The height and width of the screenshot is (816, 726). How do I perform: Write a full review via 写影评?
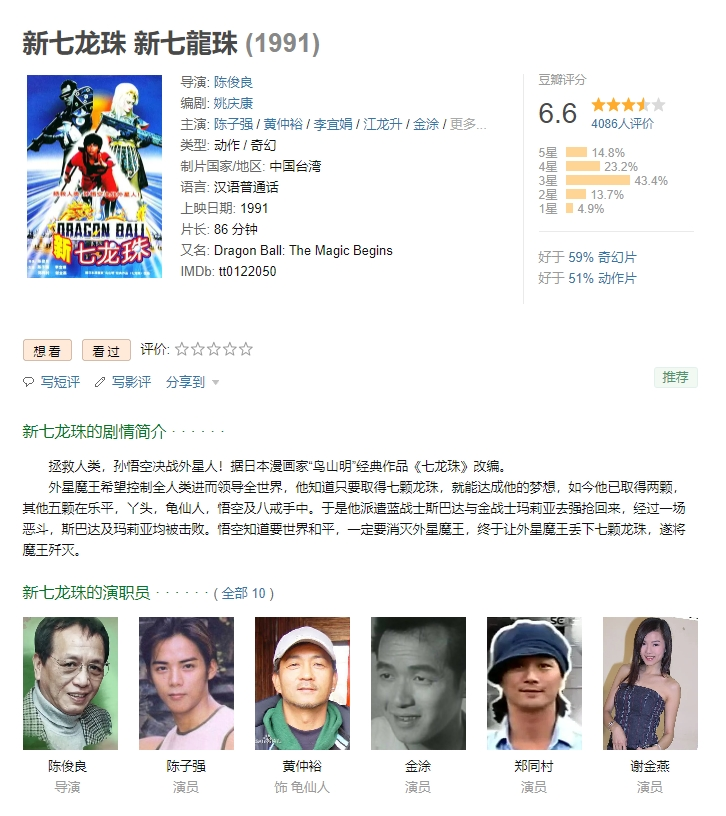(x=131, y=382)
